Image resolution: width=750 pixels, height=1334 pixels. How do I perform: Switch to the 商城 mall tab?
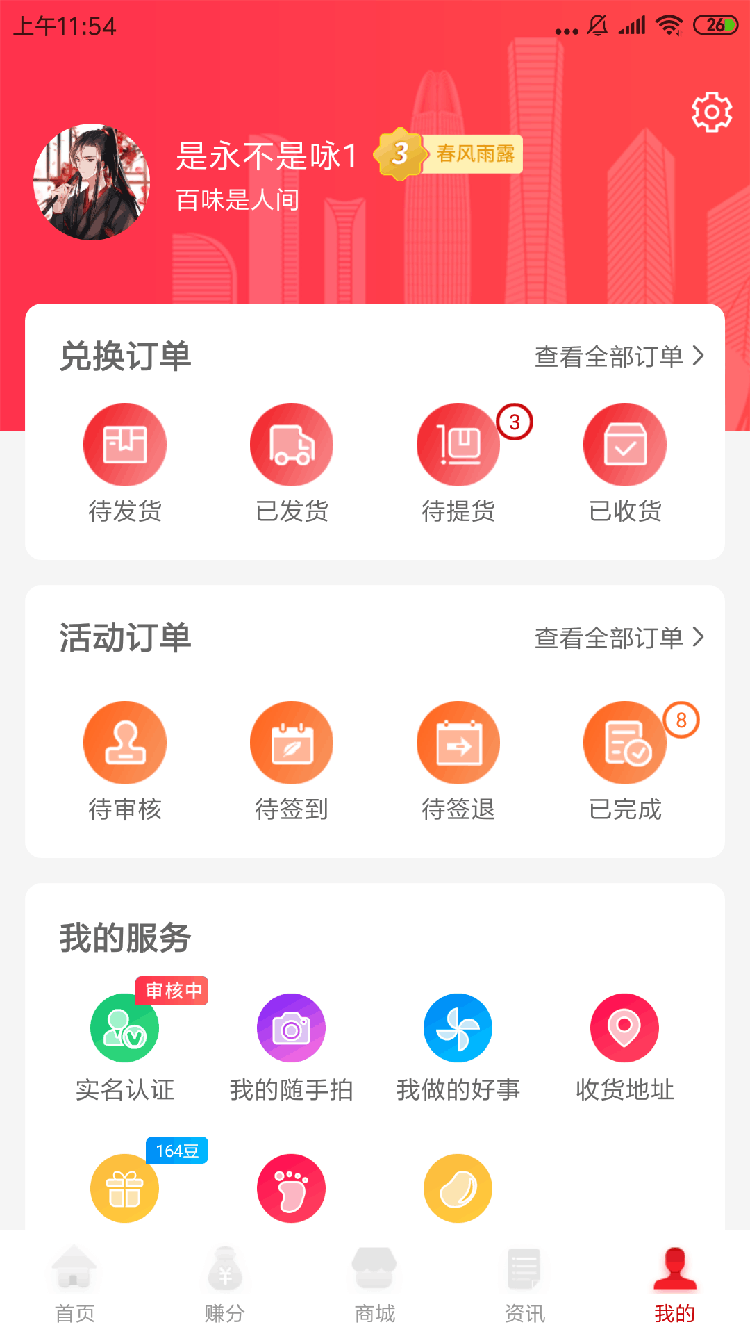374,1285
